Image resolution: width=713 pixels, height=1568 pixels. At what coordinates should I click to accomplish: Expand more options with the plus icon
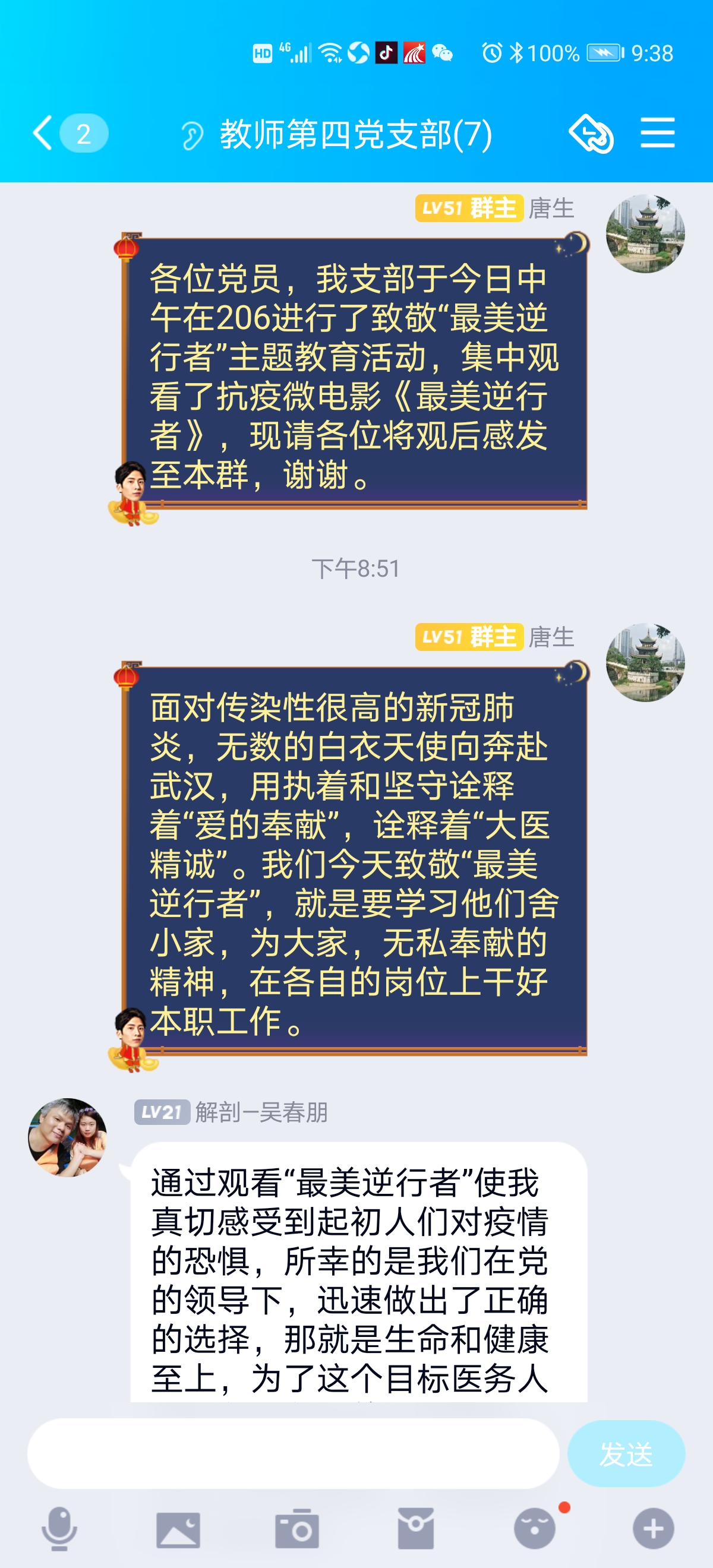coord(654,1528)
